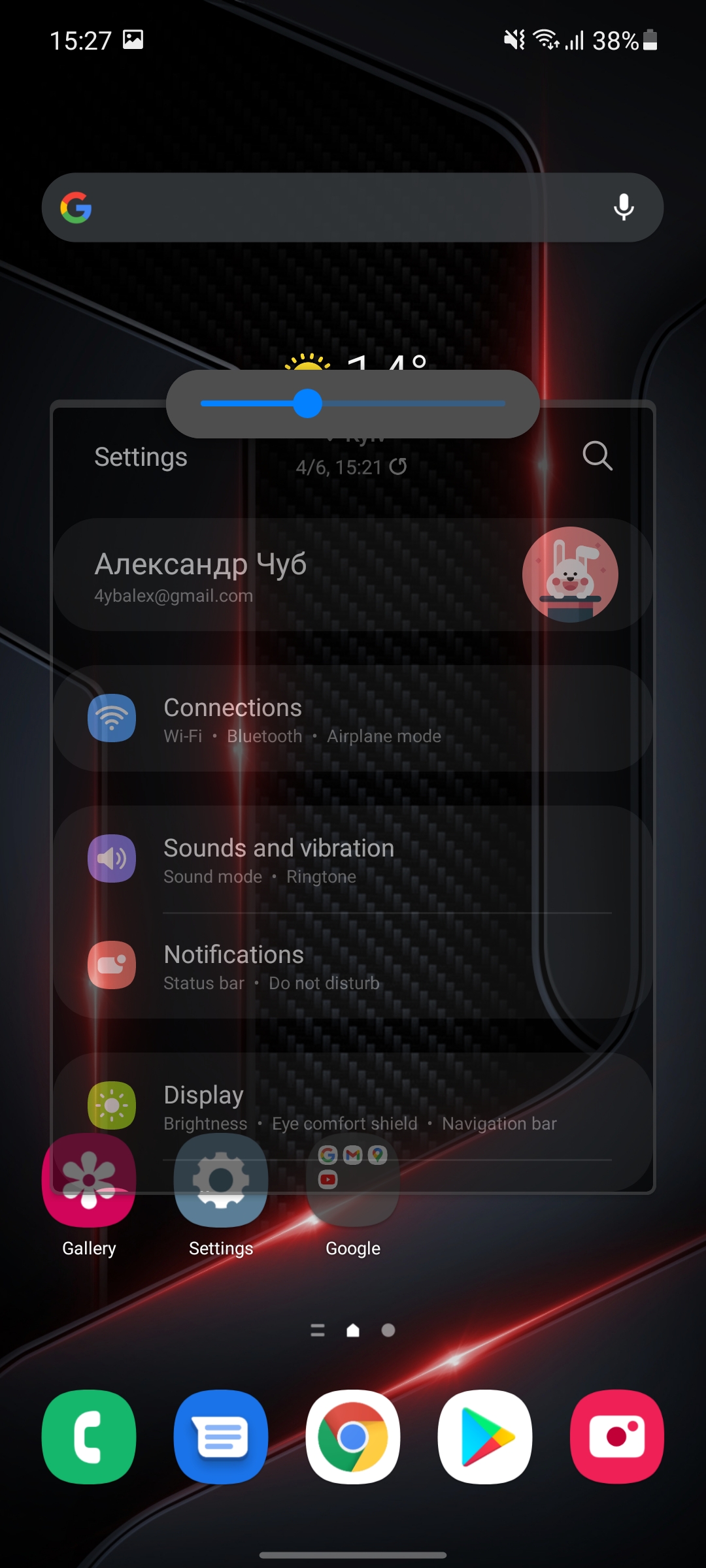
Task: Open the Phone dialer app
Action: (x=89, y=1436)
